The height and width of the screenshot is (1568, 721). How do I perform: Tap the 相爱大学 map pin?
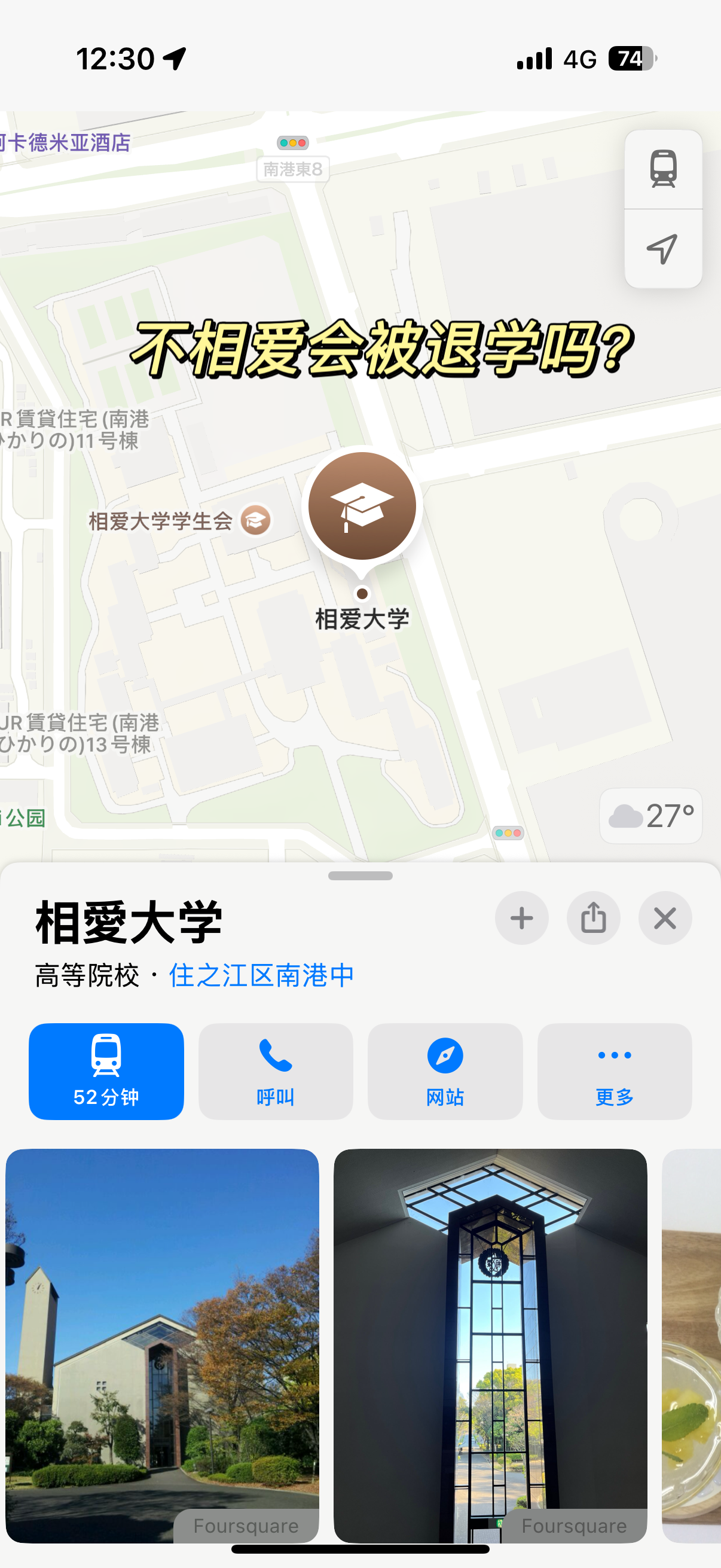tap(362, 507)
